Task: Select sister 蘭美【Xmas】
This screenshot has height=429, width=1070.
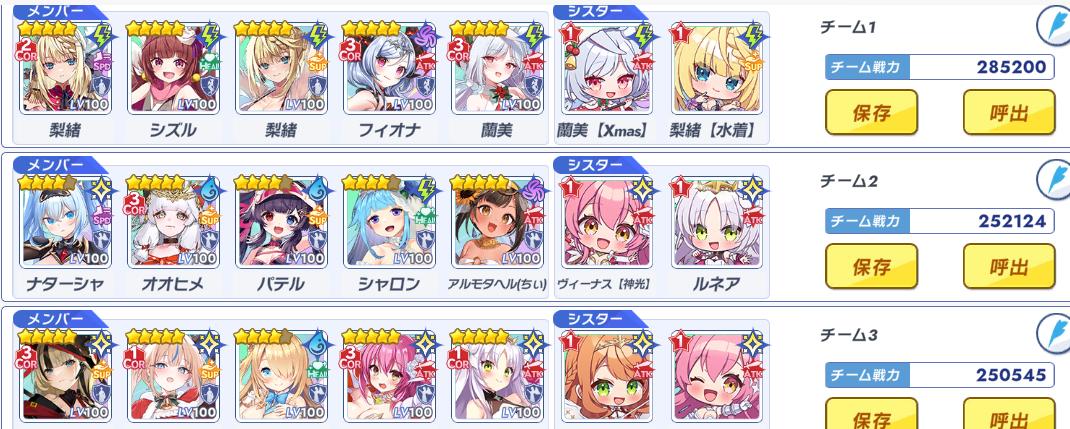Action: [x=602, y=69]
